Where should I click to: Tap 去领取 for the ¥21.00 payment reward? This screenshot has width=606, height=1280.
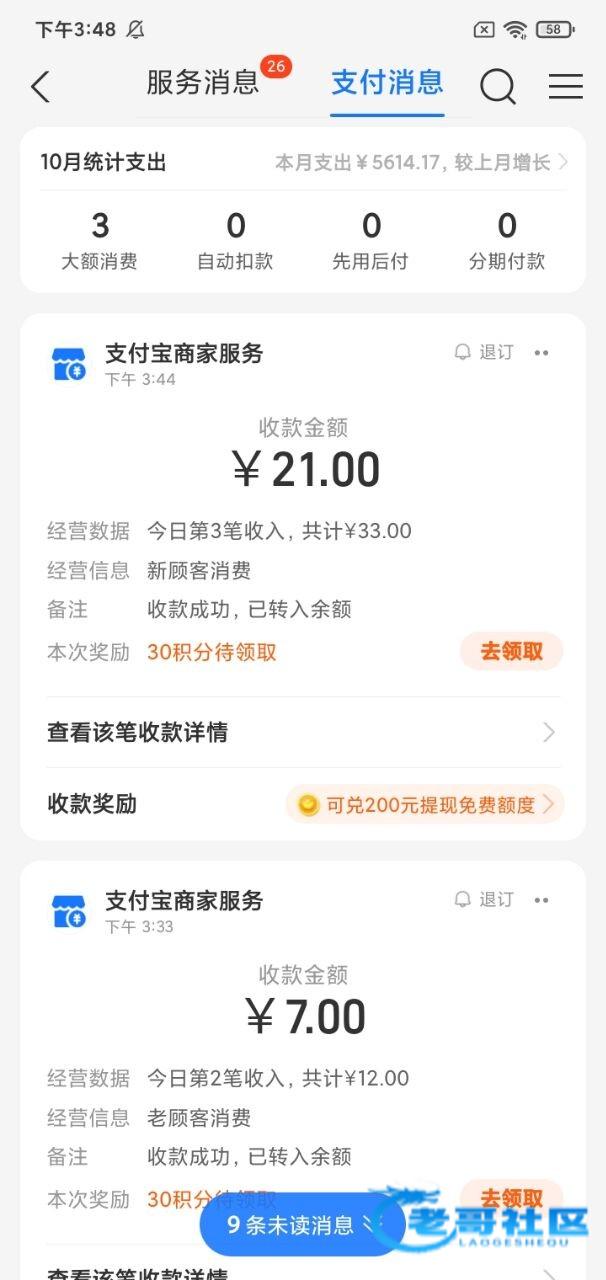(511, 652)
